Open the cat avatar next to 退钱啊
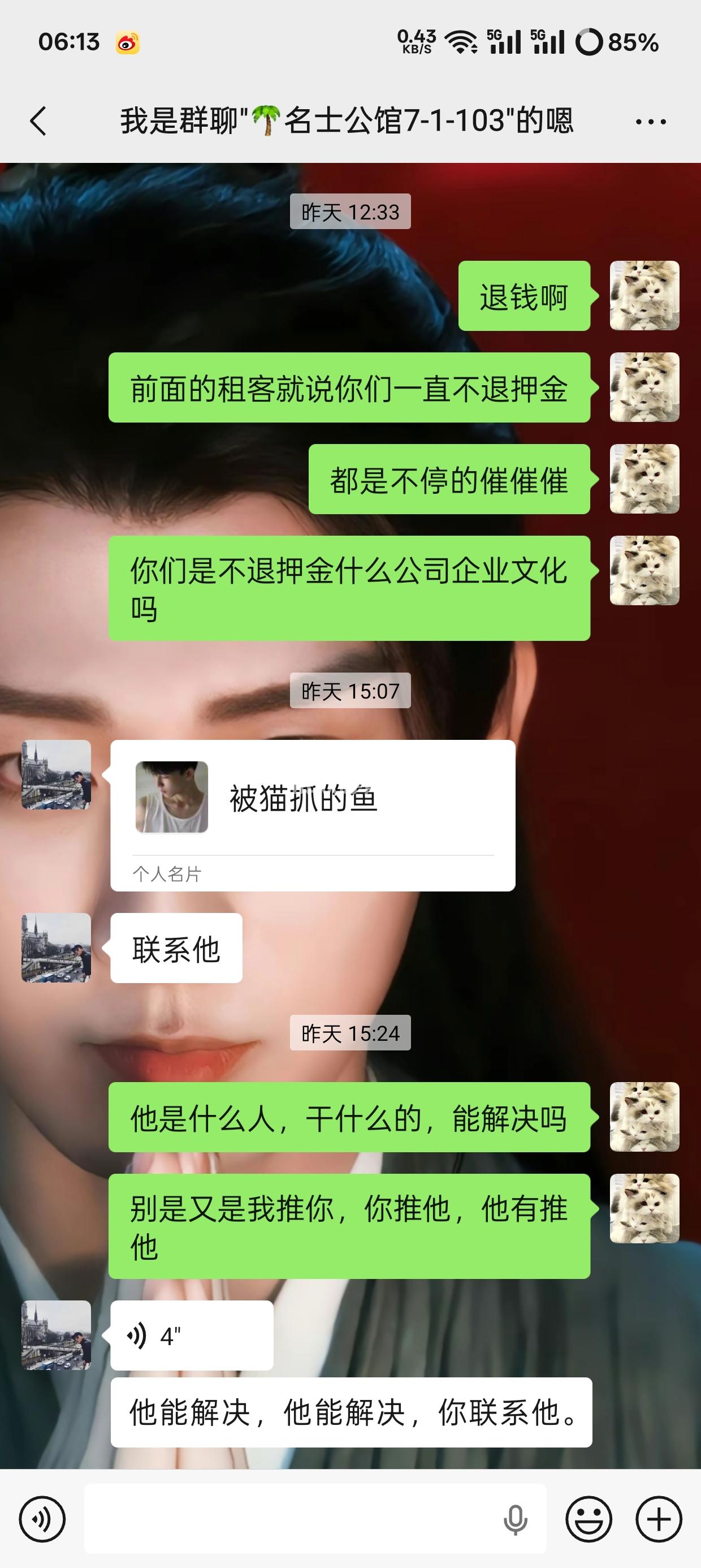Viewport: 701px width, 1568px height. point(644,296)
